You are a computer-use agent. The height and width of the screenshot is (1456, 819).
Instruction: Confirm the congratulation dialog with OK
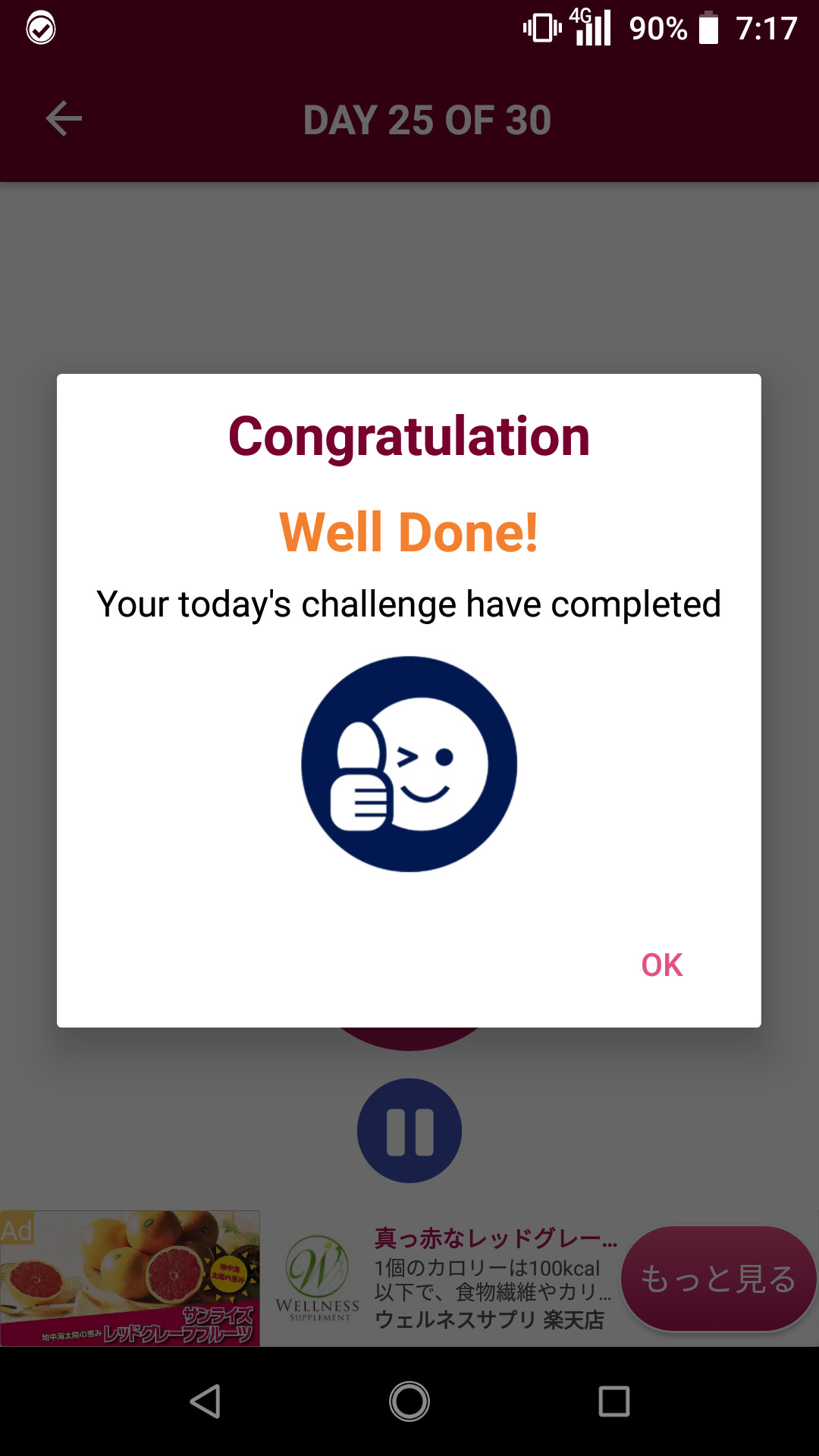point(662,965)
